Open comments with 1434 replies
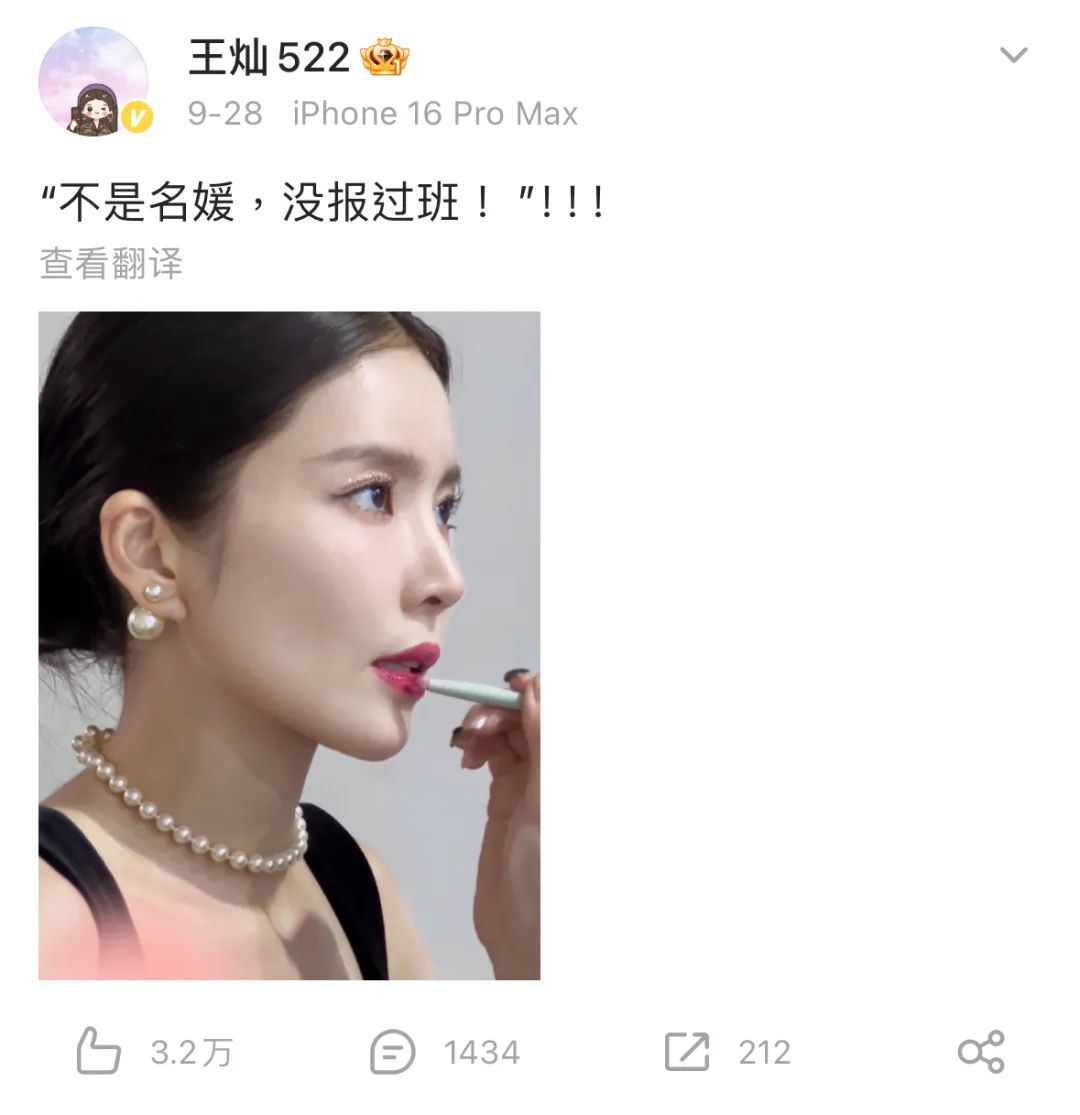The image size is (1080, 1115). click(x=392, y=1052)
